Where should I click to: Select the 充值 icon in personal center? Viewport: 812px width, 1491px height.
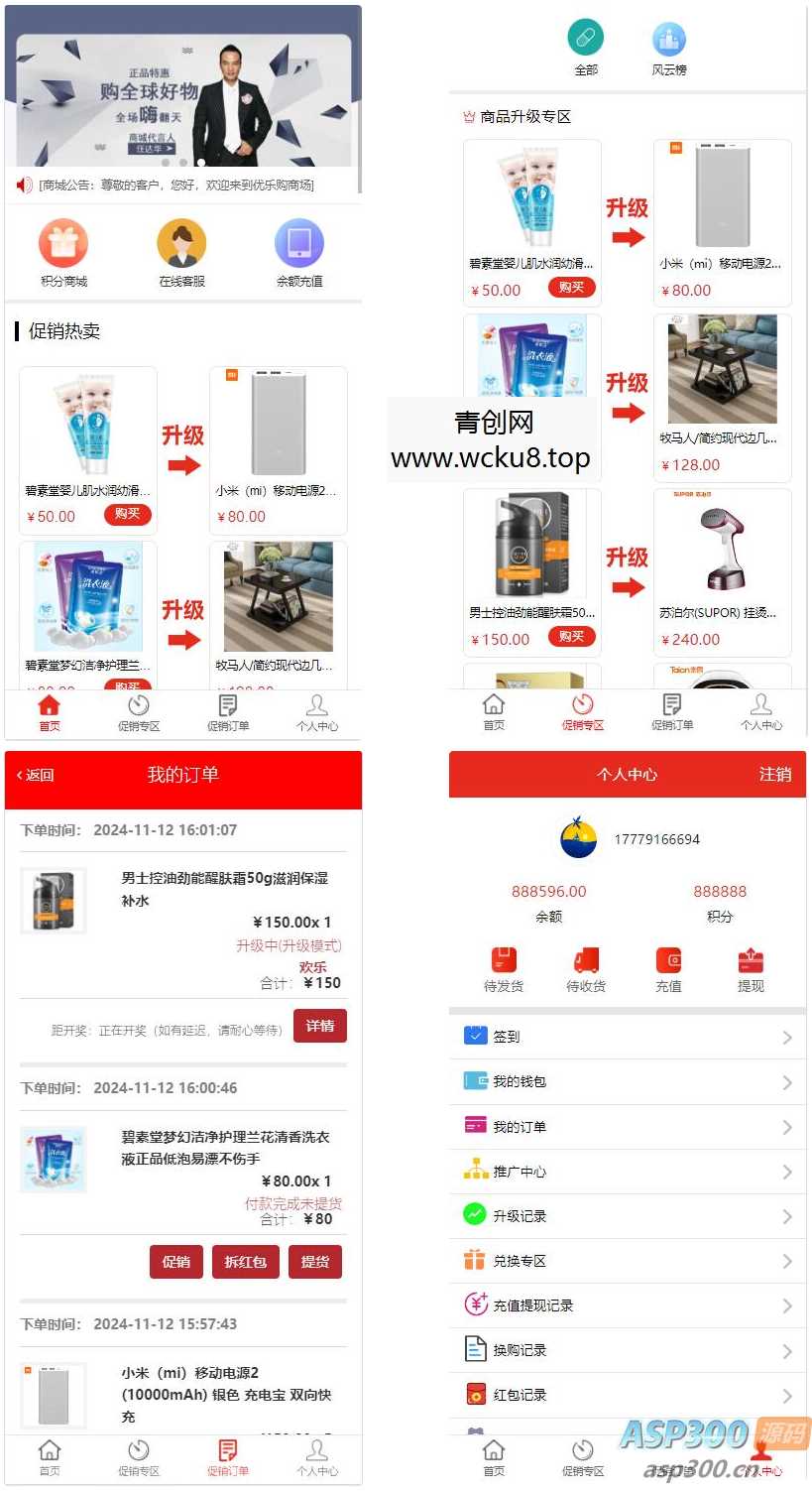[x=668, y=960]
